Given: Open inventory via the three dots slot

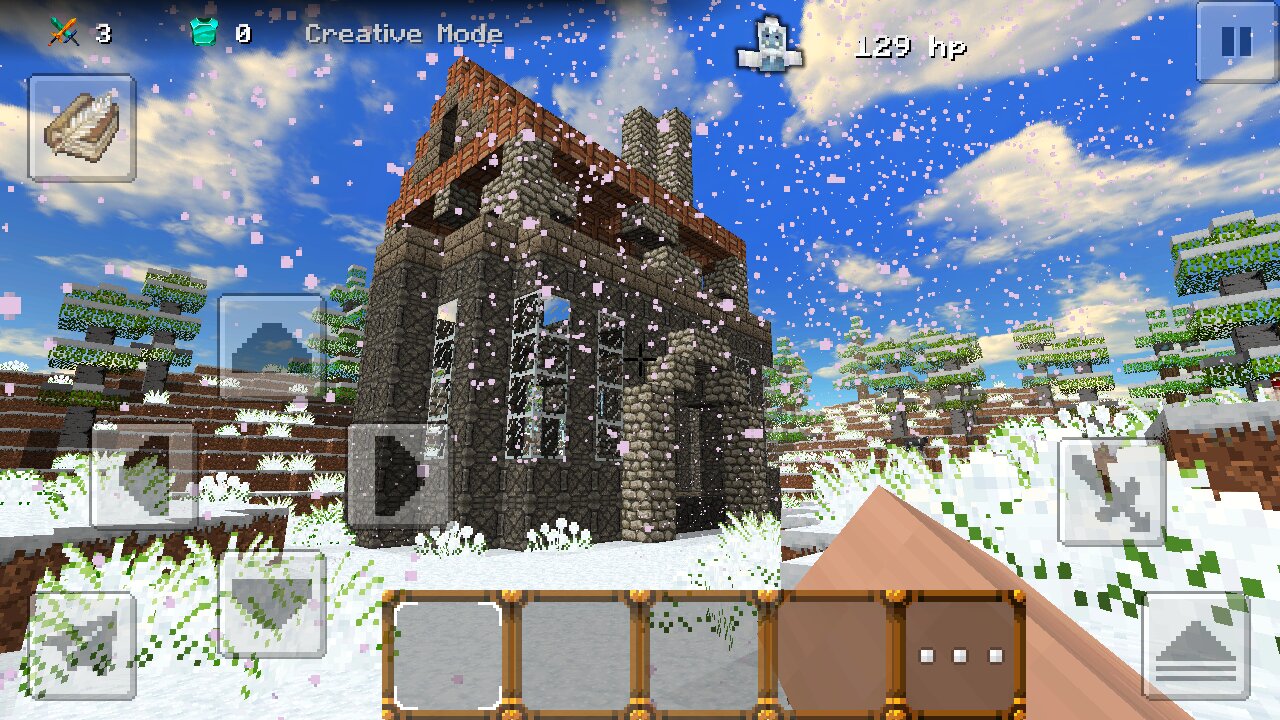Looking at the screenshot, I should point(960,655).
